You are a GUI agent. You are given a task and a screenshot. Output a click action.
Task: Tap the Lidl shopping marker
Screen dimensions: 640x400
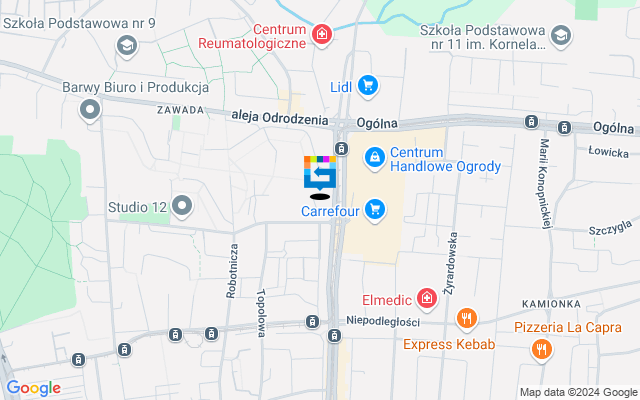pyautogui.click(x=367, y=86)
